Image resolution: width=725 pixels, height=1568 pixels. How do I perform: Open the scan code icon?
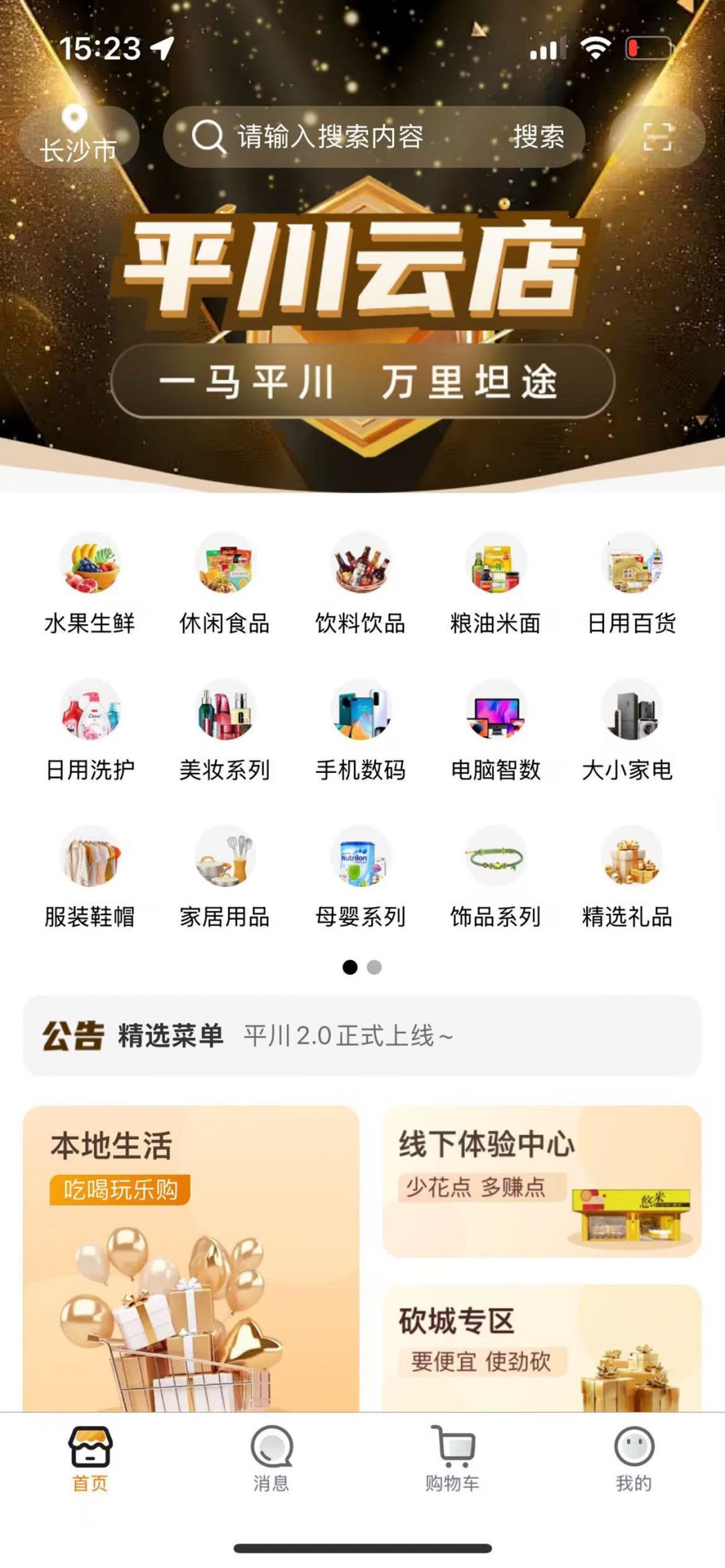coord(657,137)
